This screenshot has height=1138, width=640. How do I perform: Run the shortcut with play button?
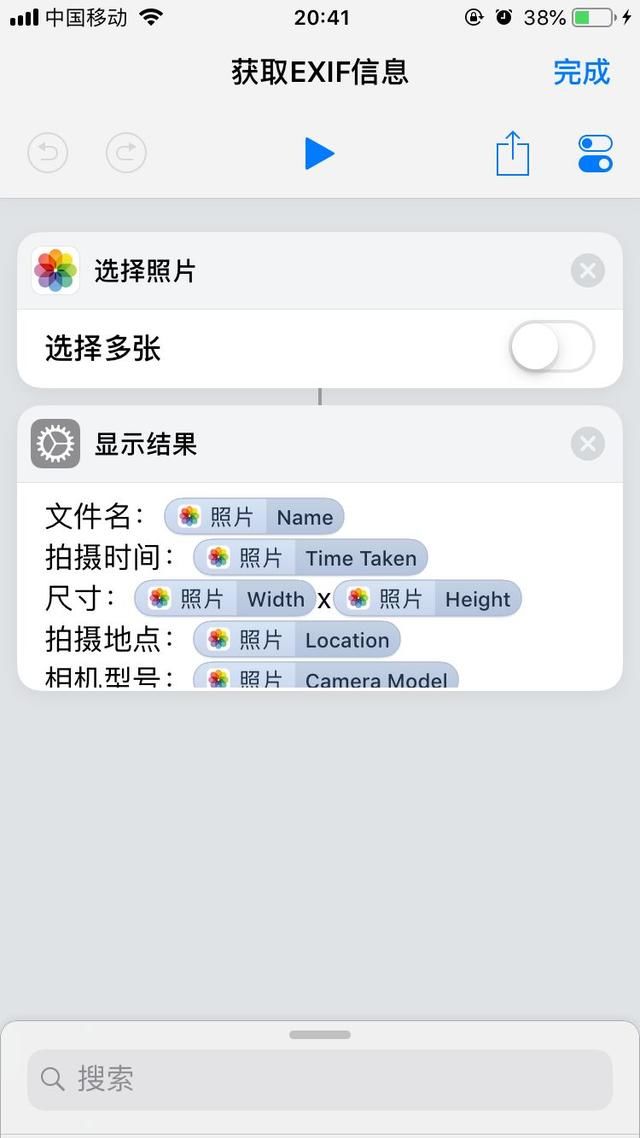[x=319, y=154]
